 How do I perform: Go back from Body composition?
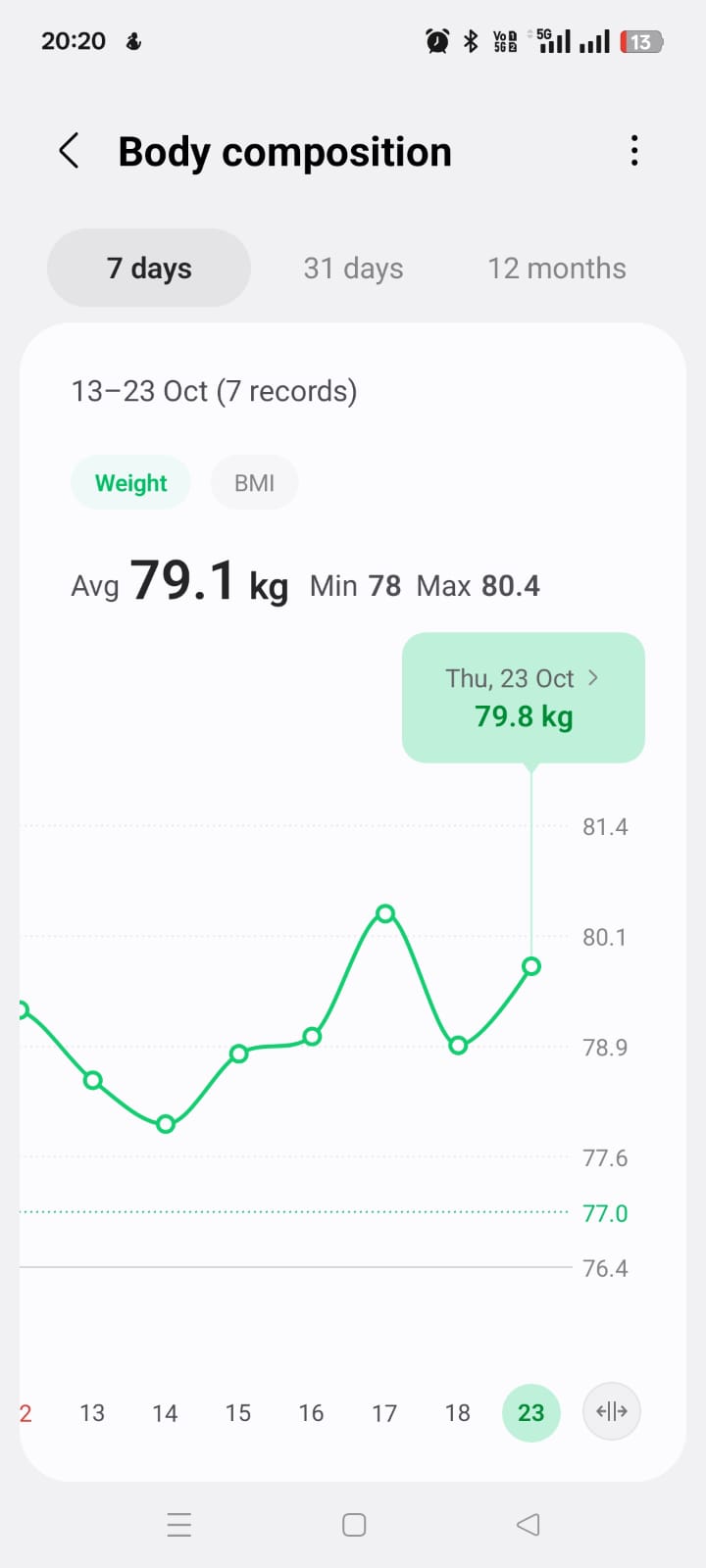point(69,152)
